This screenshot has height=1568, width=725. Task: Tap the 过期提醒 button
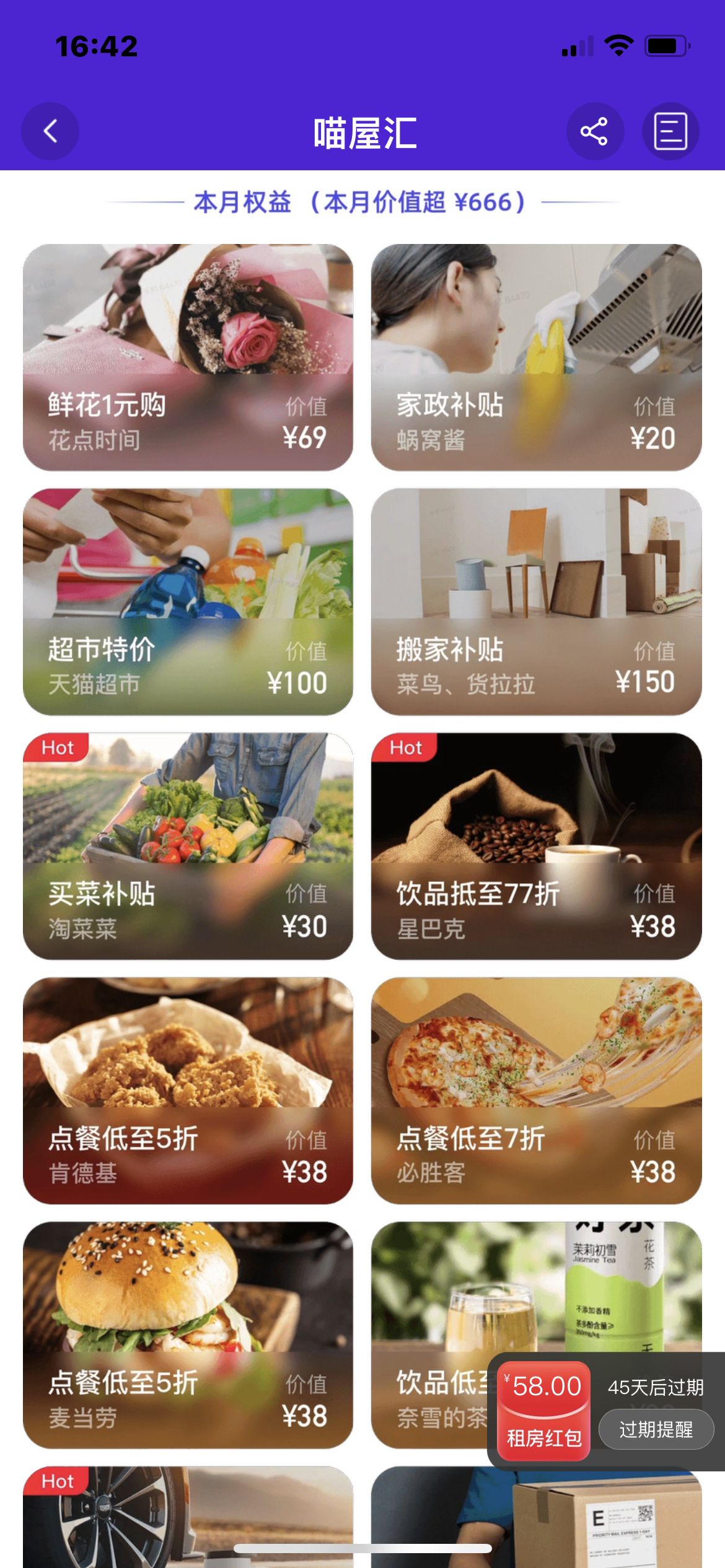click(656, 1429)
